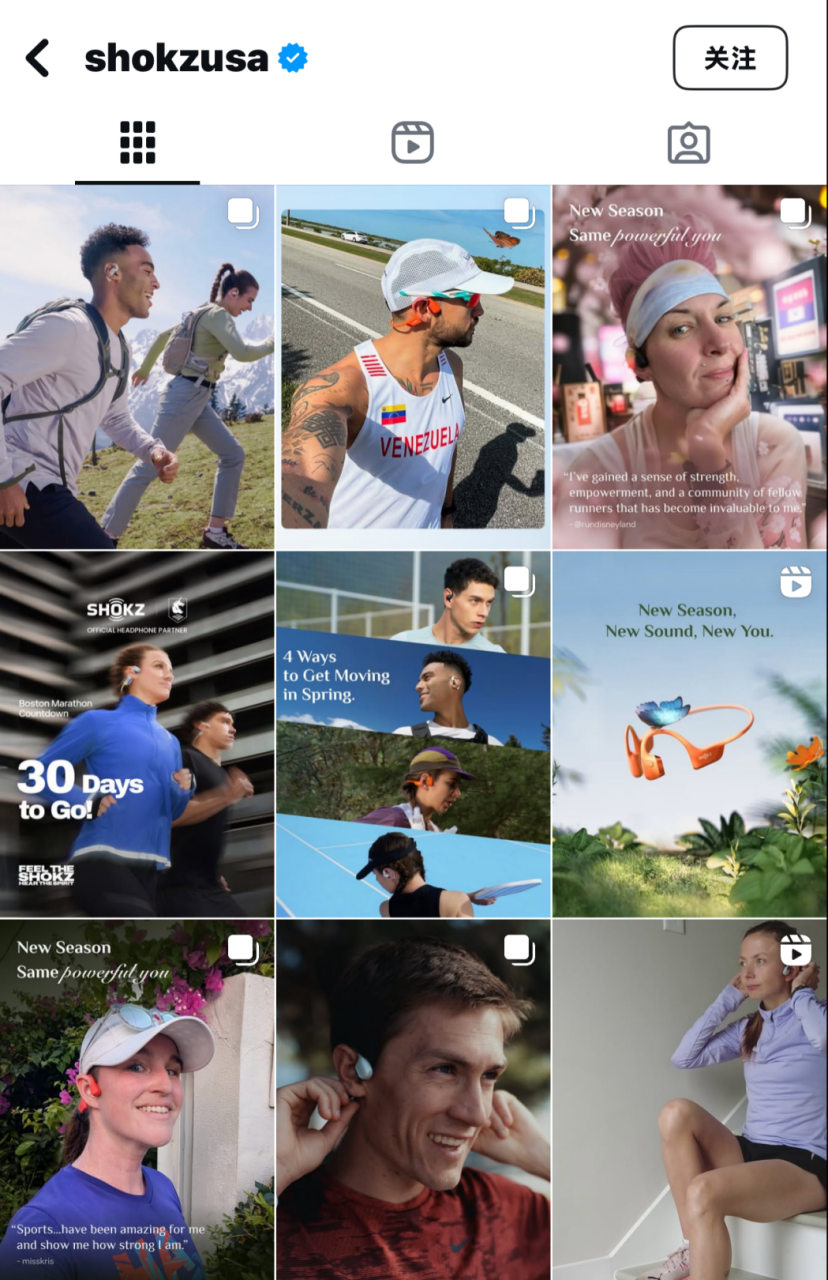
Task: Open the two hikers running post
Action: coord(137,367)
